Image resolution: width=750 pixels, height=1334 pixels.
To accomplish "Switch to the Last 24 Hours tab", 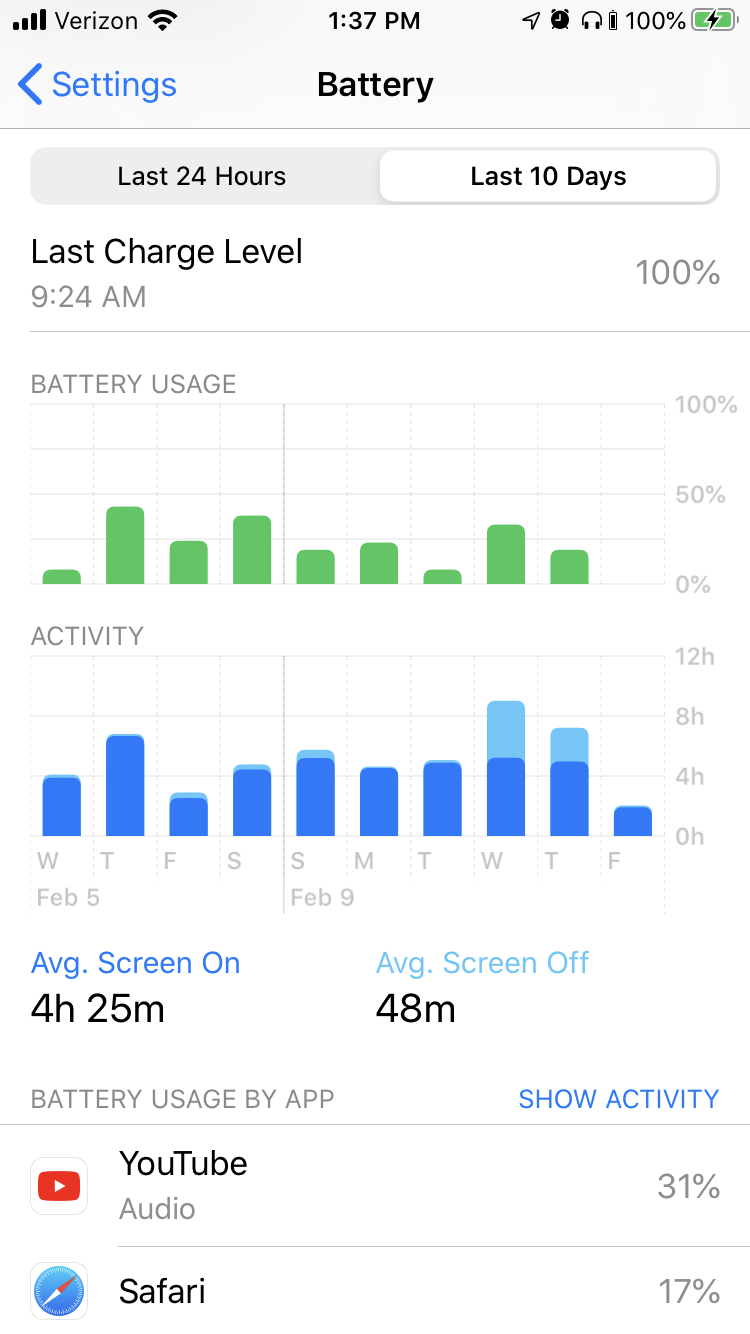I will pyautogui.click(x=203, y=177).
